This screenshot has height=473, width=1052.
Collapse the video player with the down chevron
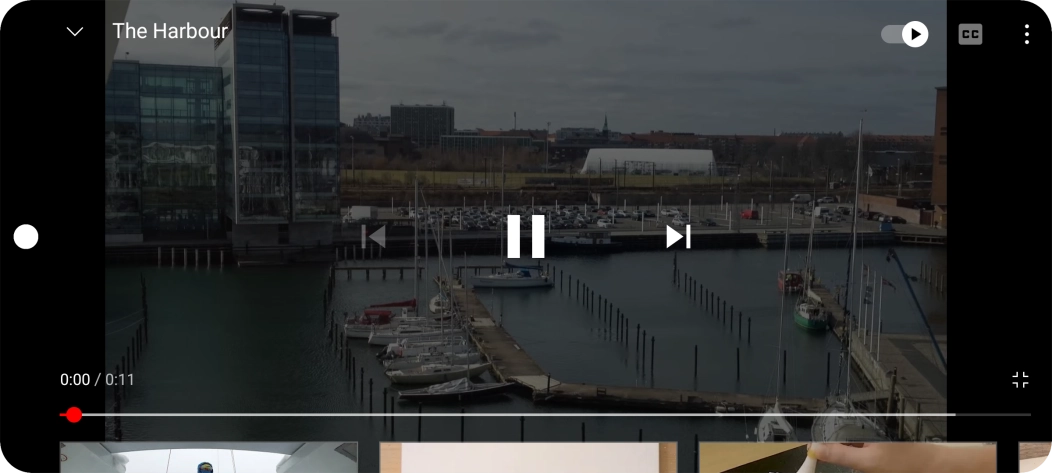coord(74,32)
